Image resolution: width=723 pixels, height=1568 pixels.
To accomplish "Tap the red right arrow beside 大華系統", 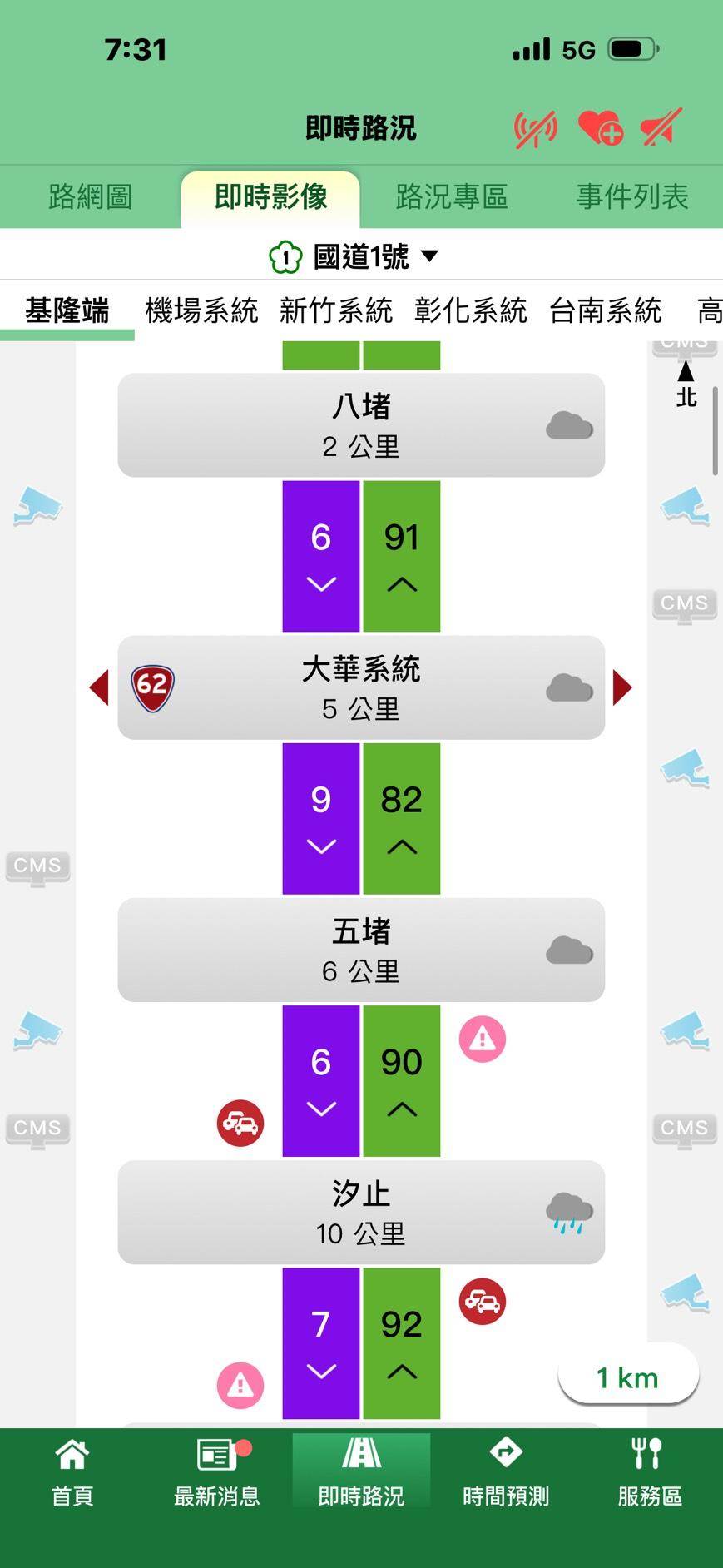I will (622, 687).
